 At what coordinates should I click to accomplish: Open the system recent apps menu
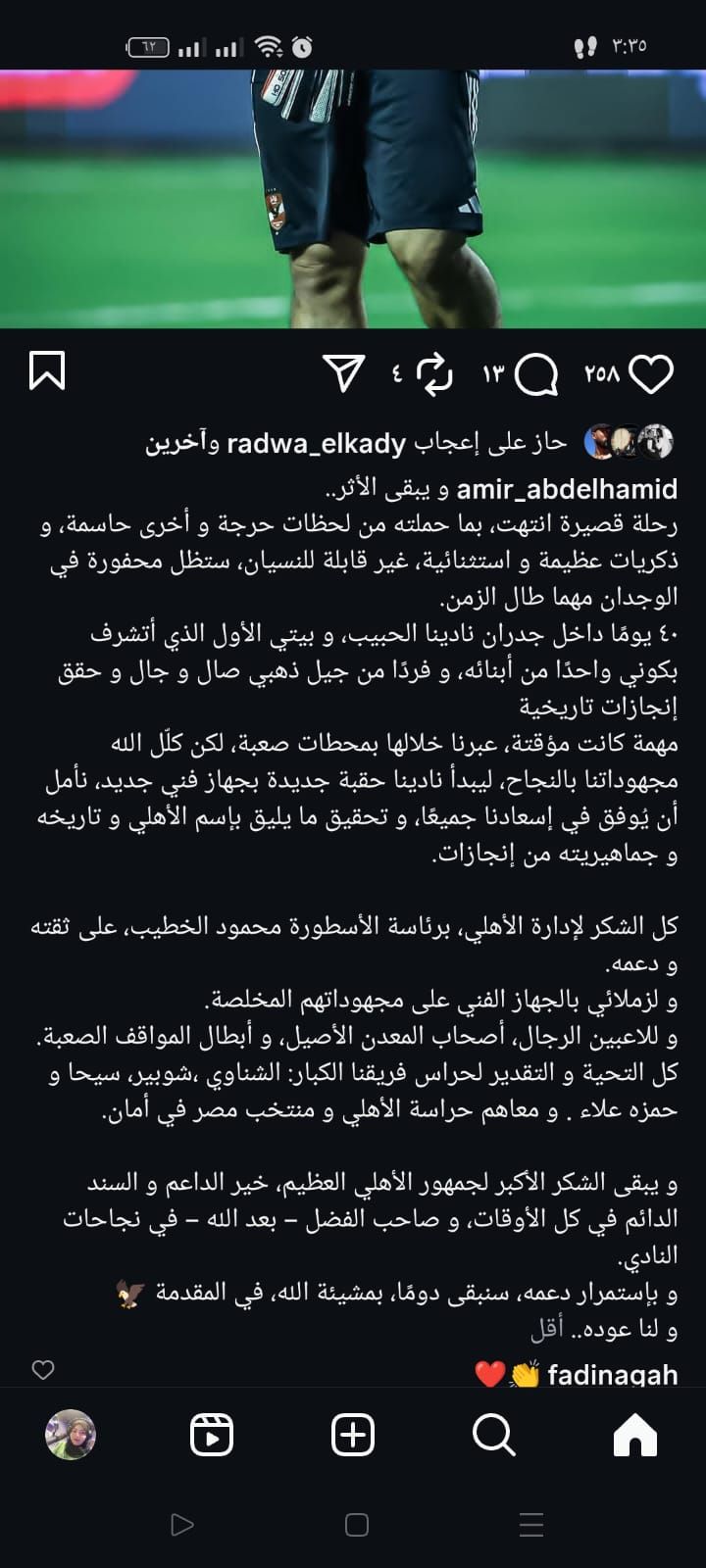click(530, 1525)
